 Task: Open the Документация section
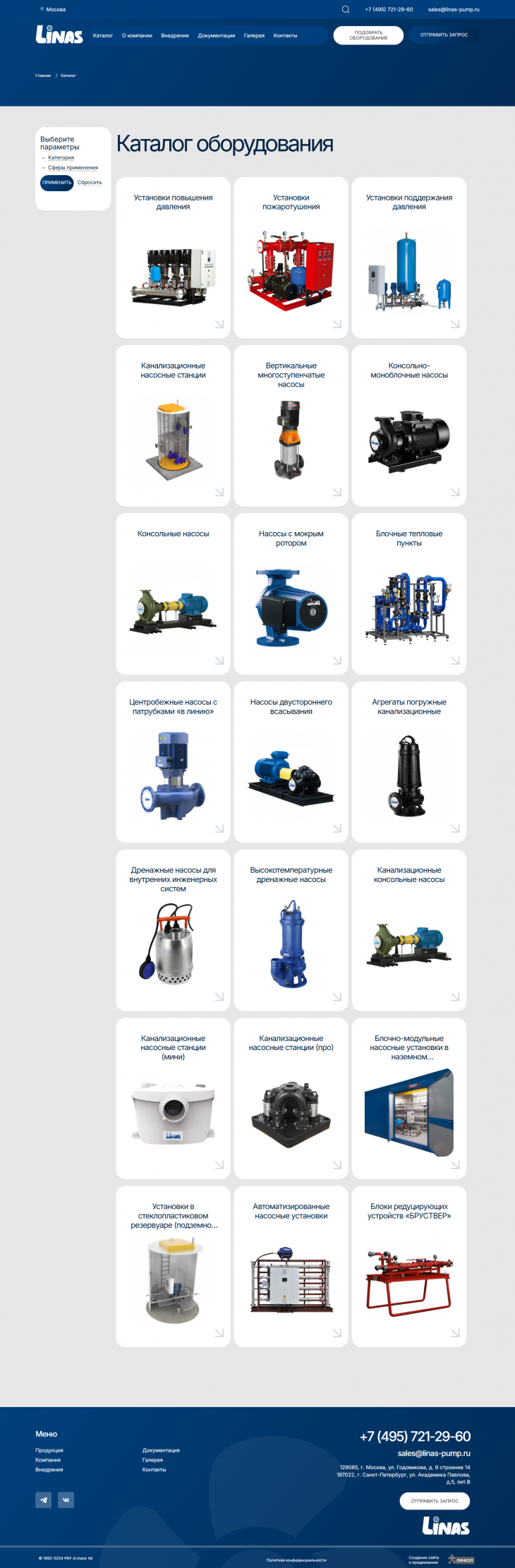coord(216,35)
